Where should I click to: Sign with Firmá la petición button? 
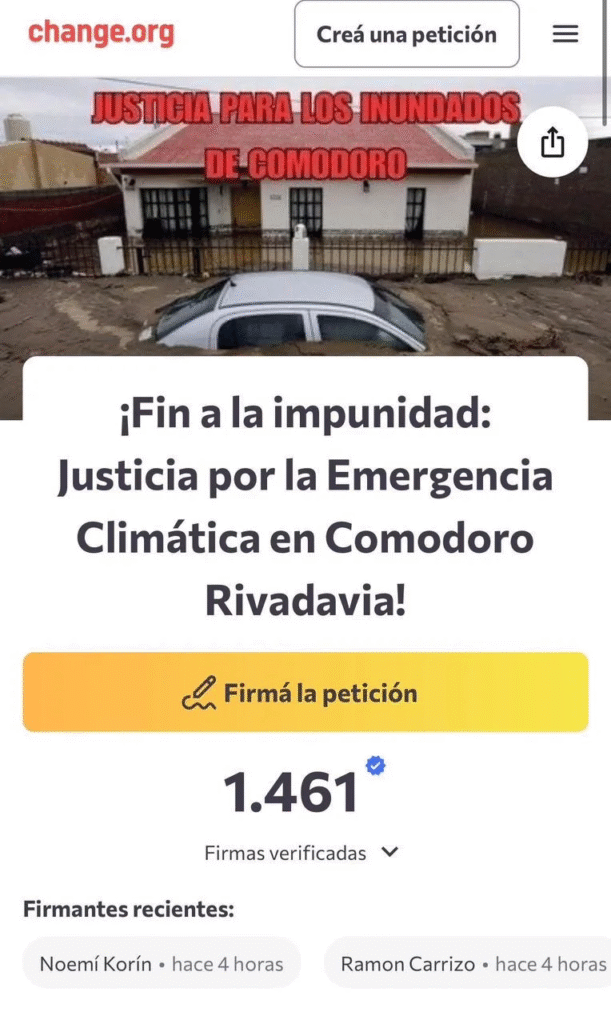pyautogui.click(x=305, y=692)
